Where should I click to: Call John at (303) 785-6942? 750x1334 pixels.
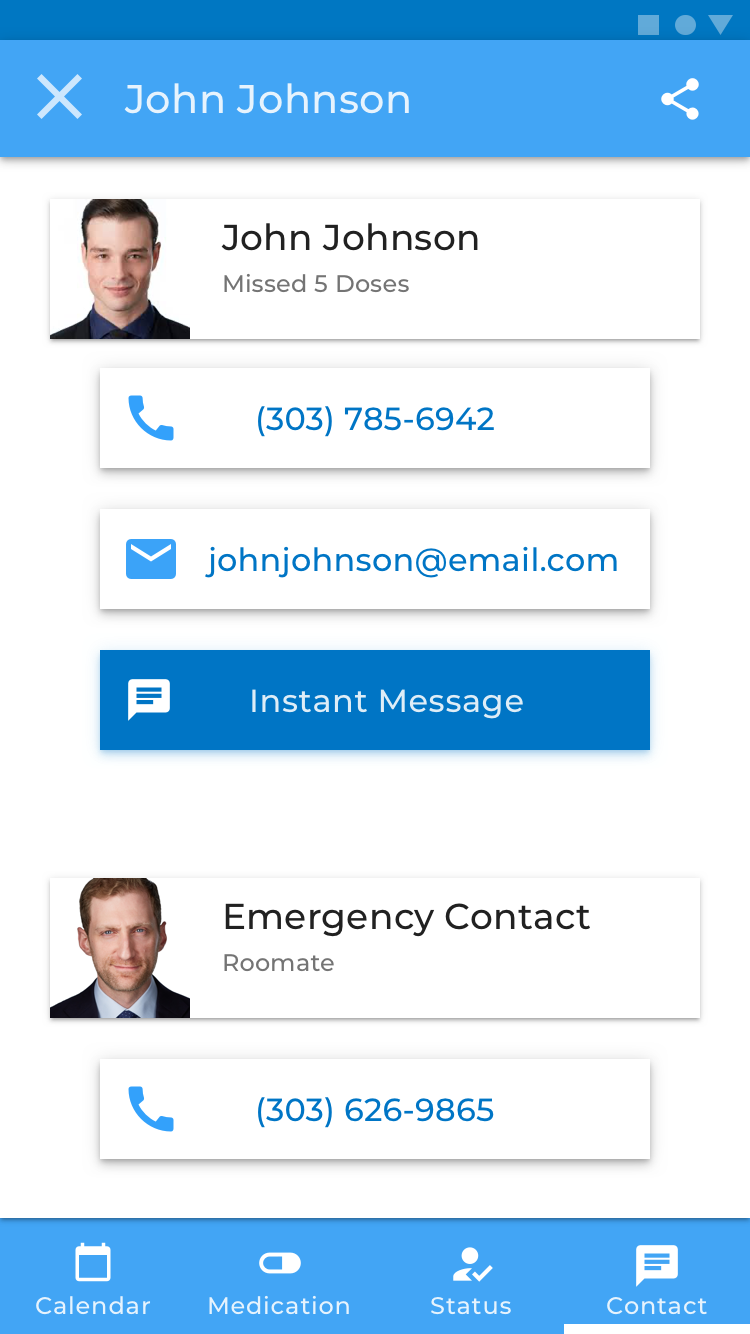coord(375,418)
